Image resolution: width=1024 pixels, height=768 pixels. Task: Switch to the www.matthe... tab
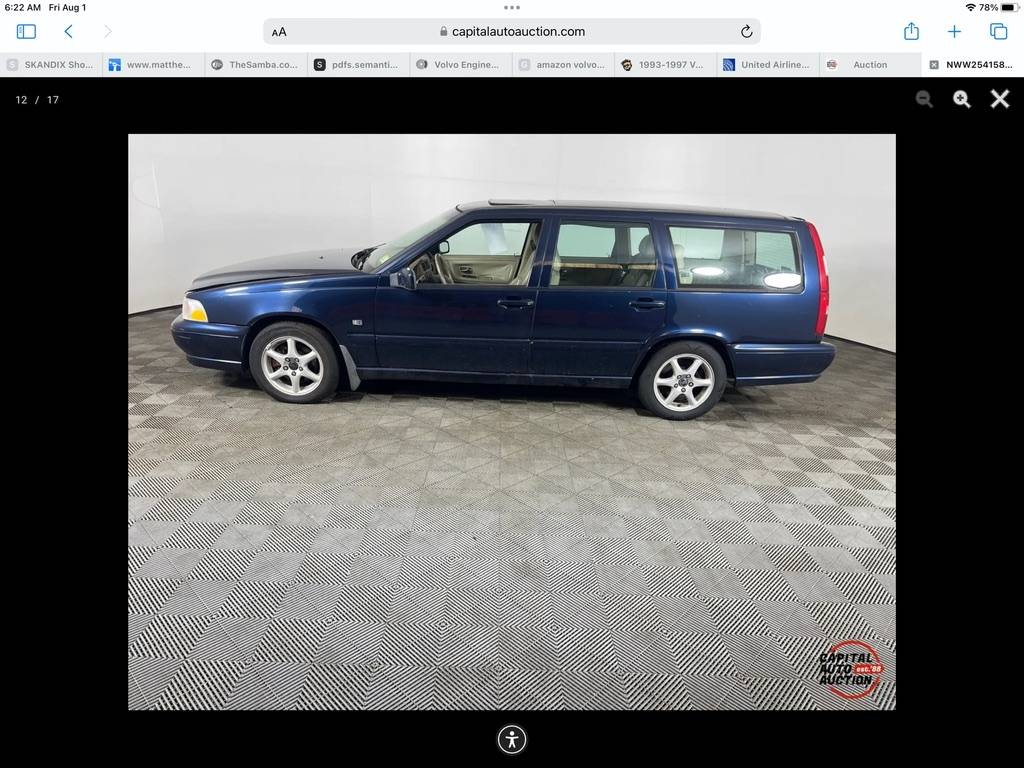pos(153,65)
